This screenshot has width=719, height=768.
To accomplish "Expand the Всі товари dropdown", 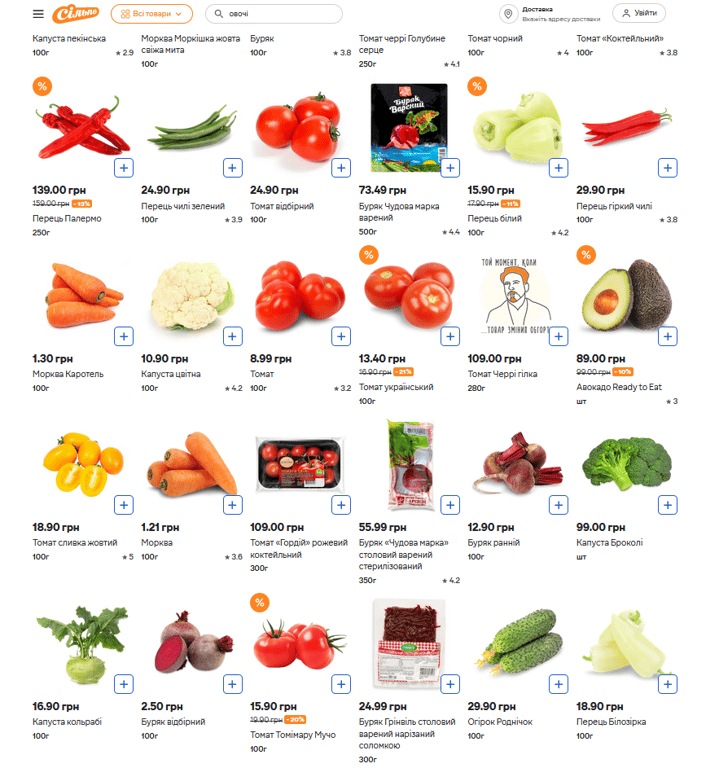I will (151, 14).
